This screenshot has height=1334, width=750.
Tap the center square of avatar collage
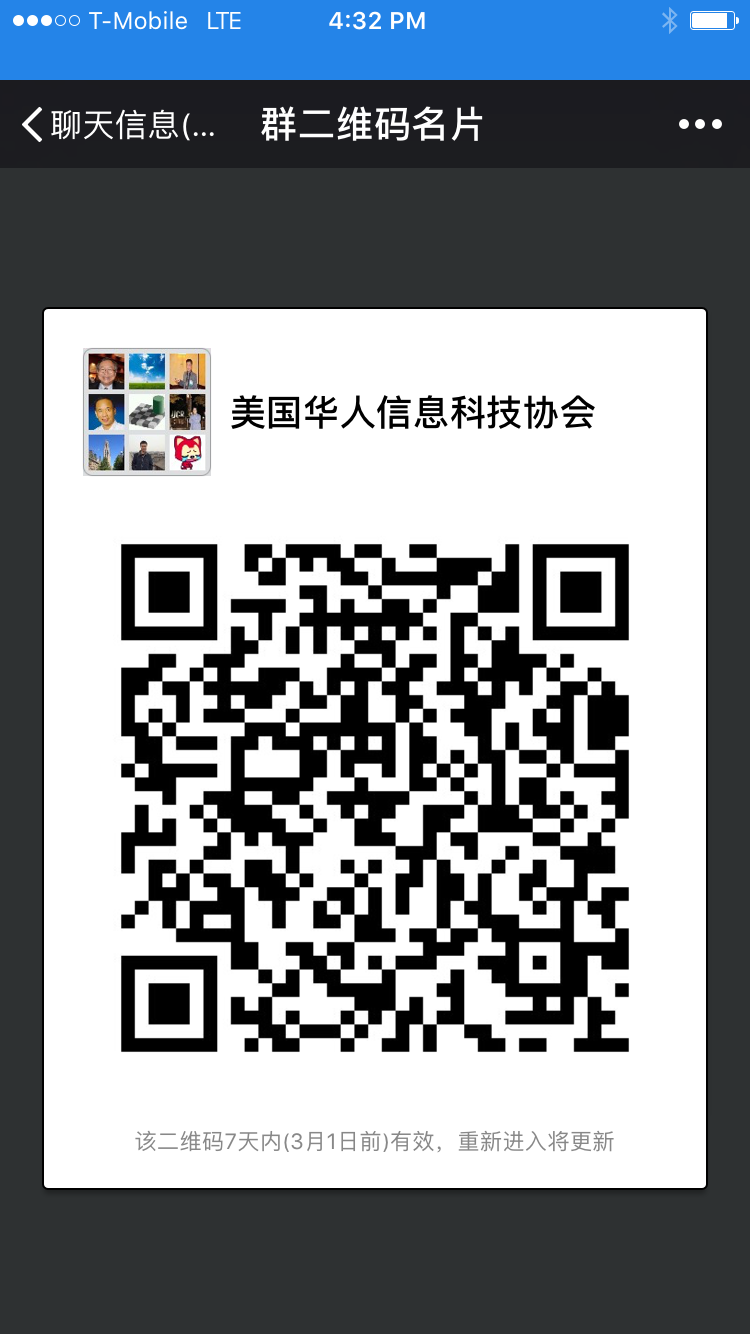coord(146,411)
